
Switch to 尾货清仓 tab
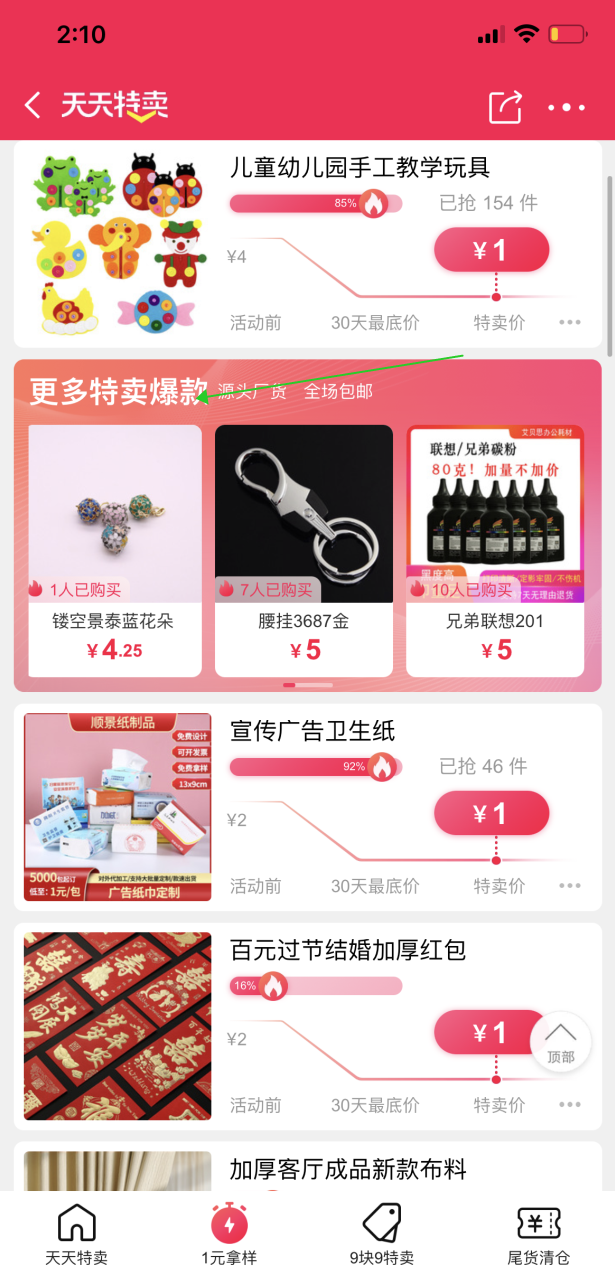[x=538, y=1235]
